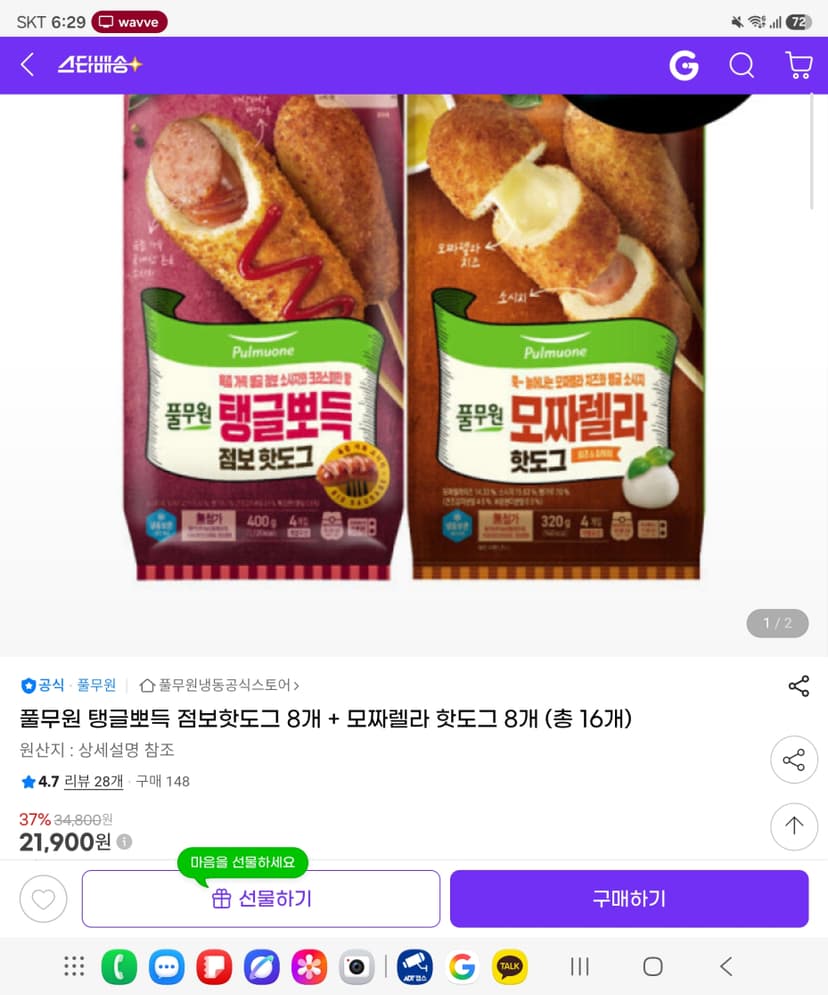This screenshot has height=995, width=828.
Task: Jump to top with arrow button
Action: coord(794,826)
